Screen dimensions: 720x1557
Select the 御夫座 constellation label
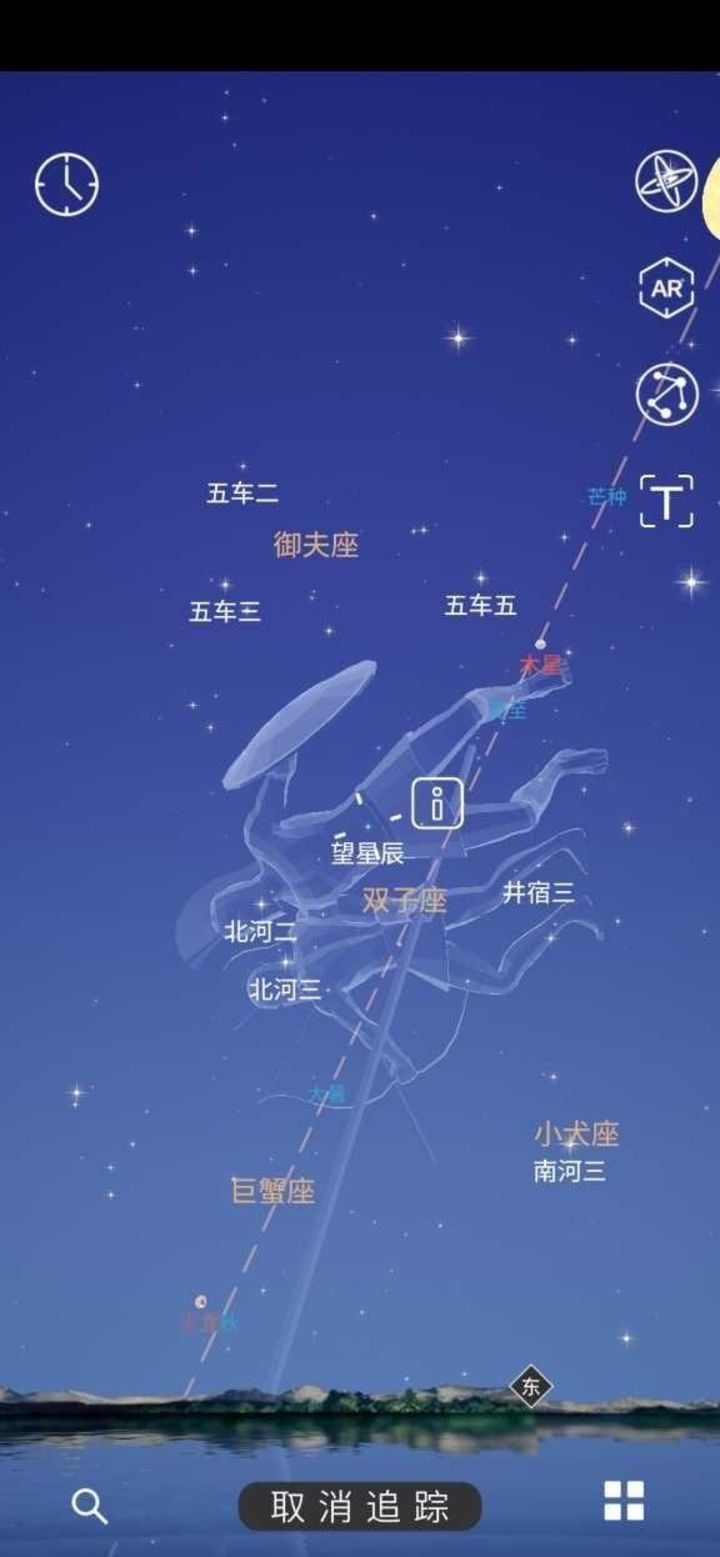pos(315,545)
